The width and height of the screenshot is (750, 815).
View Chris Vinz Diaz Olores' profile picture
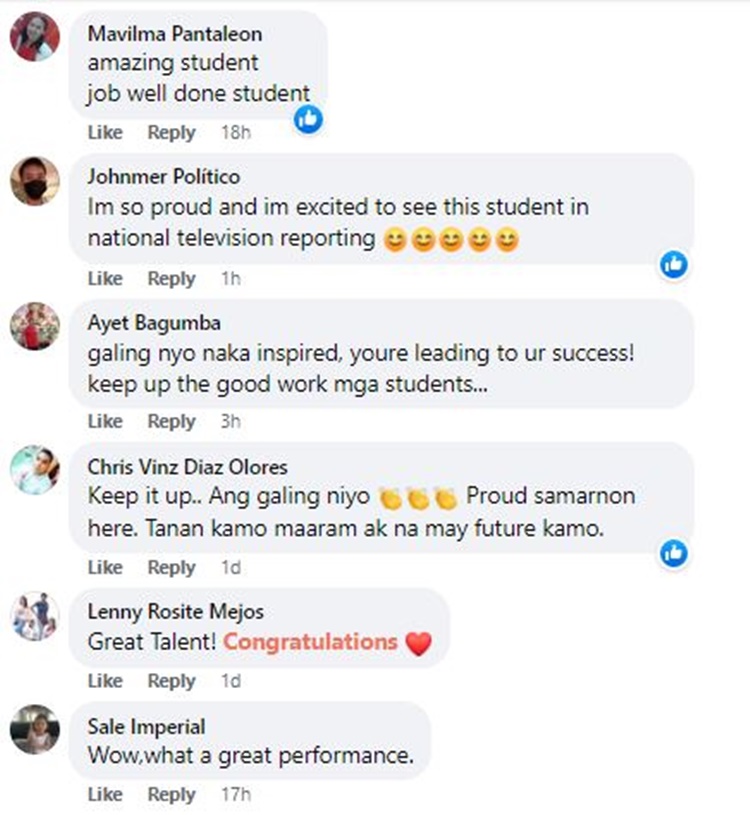35,470
